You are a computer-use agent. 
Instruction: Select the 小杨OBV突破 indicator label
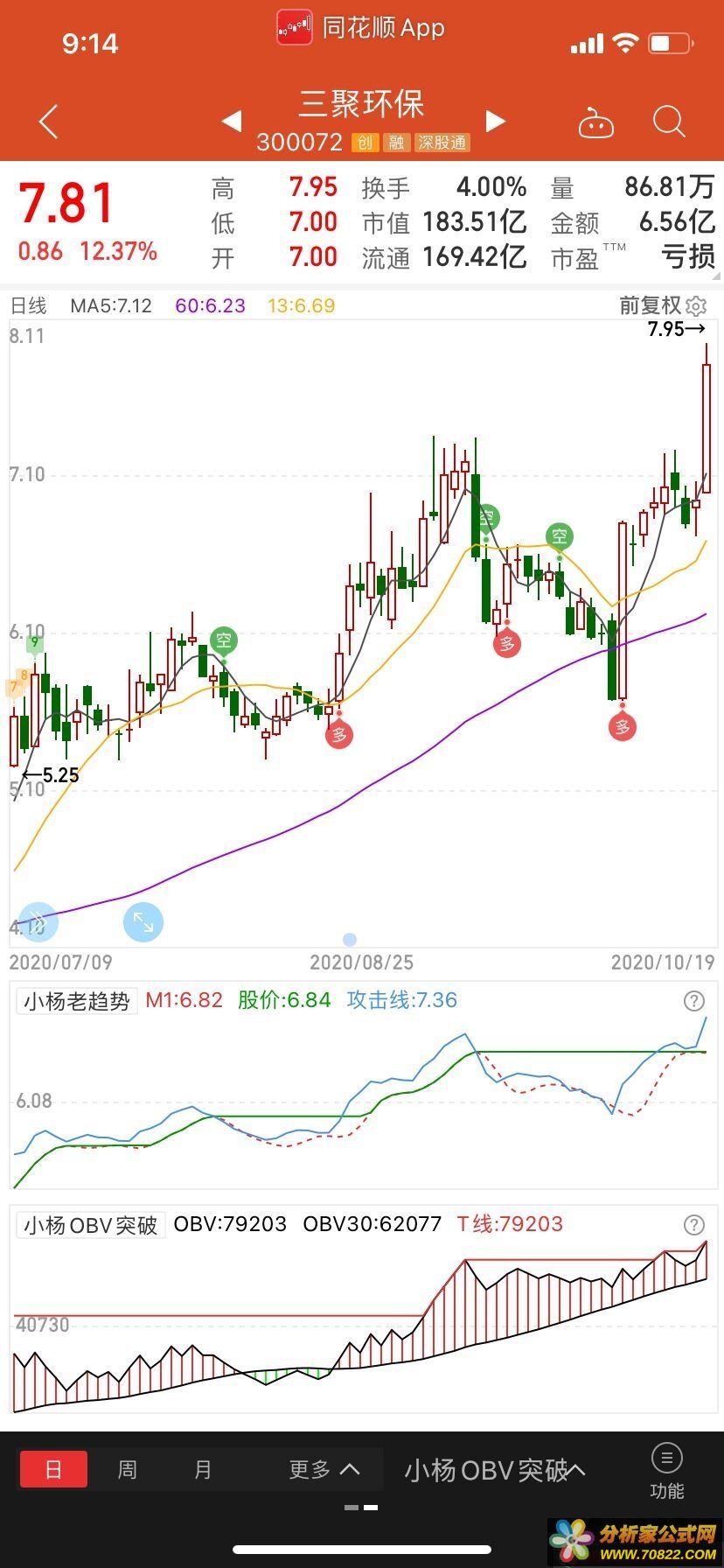click(90, 1225)
